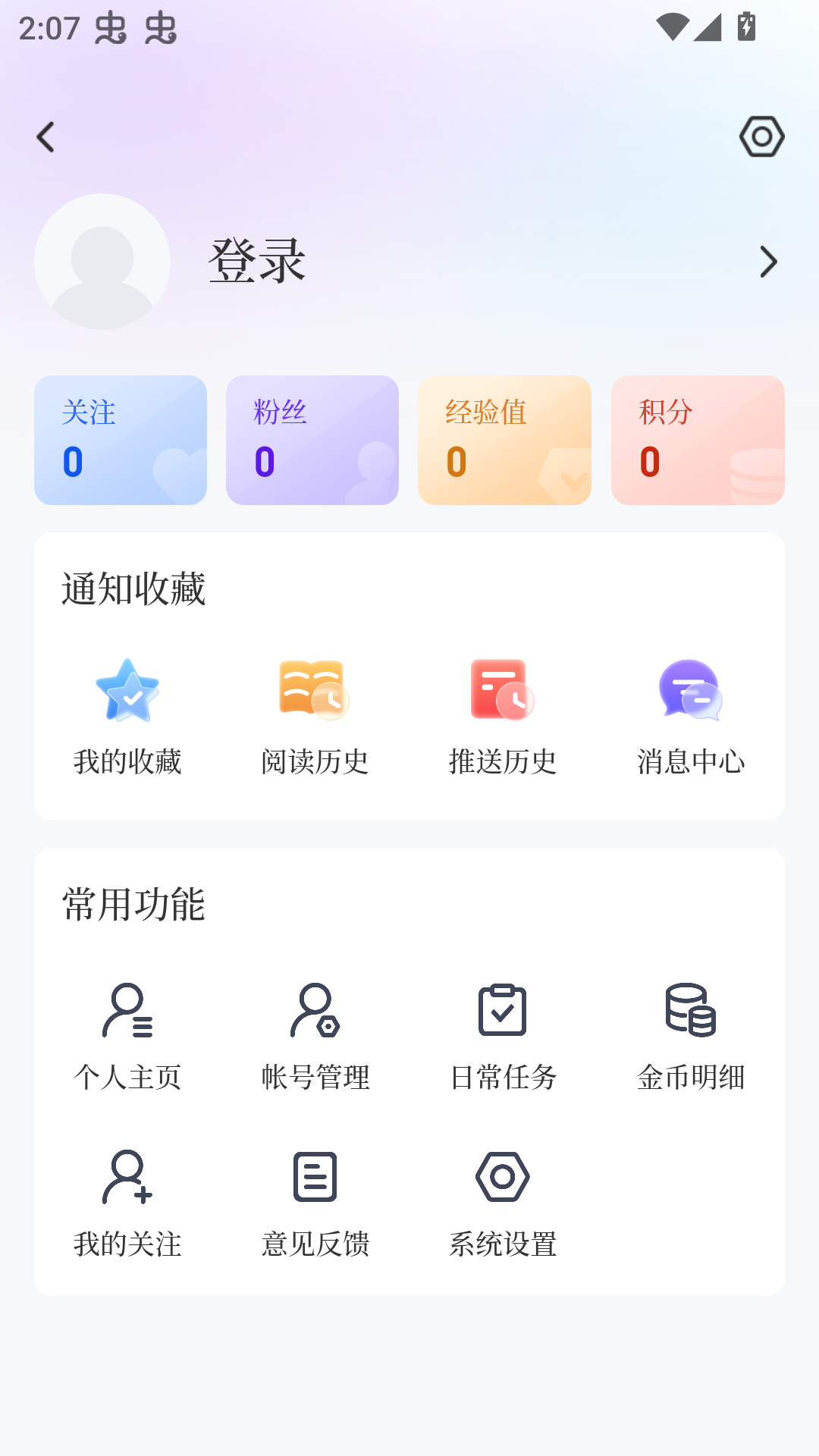Tap the default profile avatar

pos(102,262)
